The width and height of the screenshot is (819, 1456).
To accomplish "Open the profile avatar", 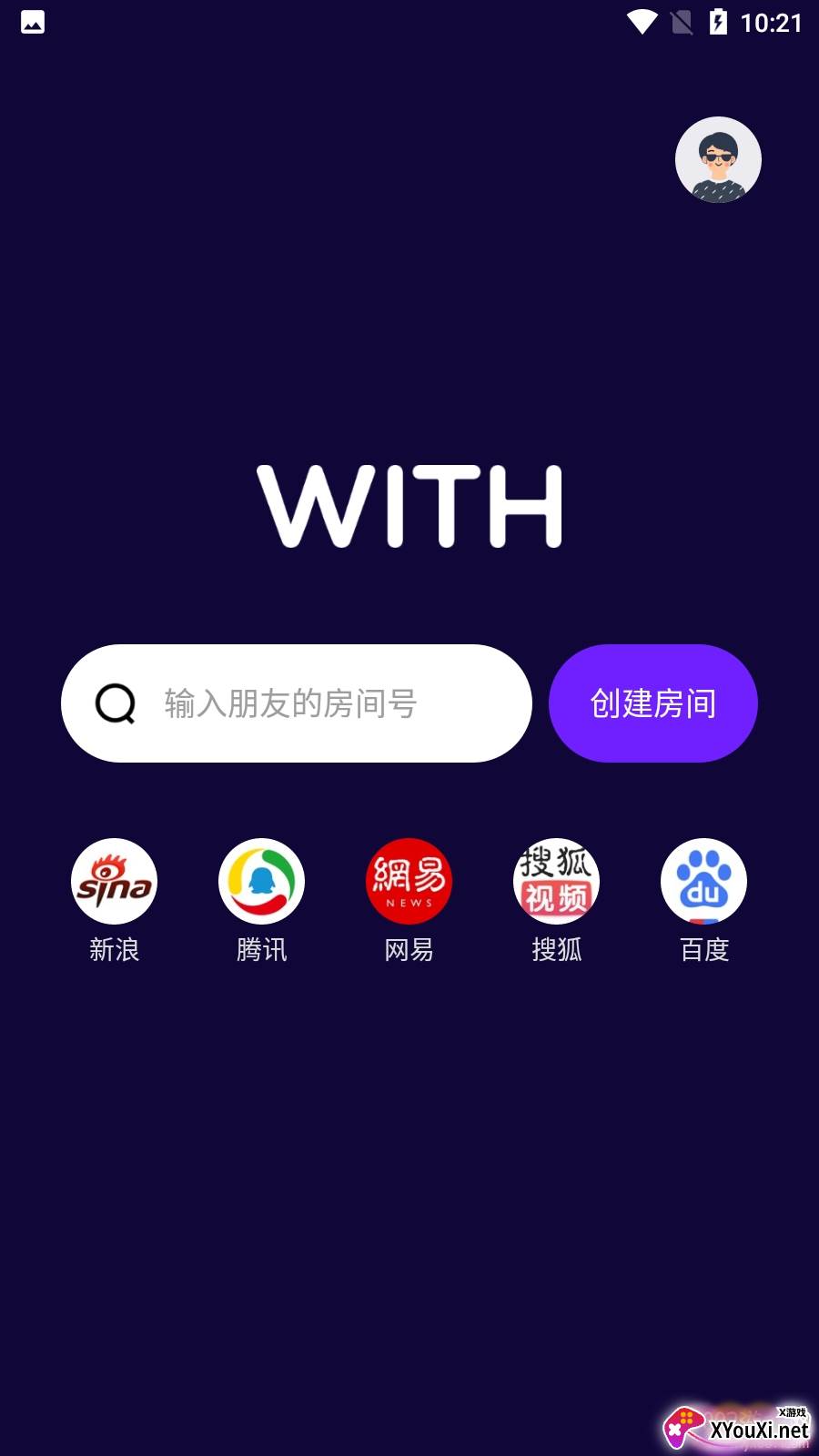I will (x=718, y=160).
